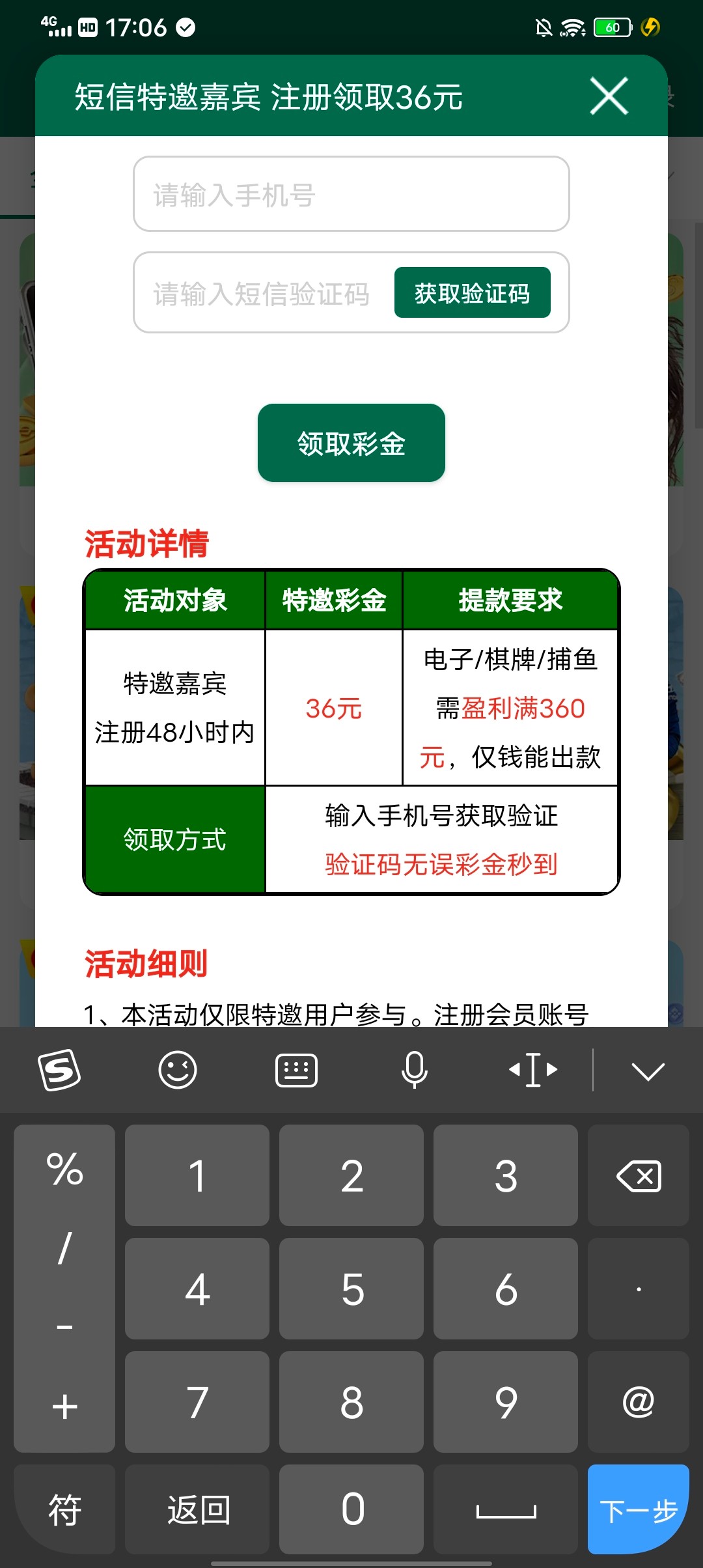Tap the 下一步 key on the keyboard
The image size is (703, 1568).
[x=638, y=1509]
